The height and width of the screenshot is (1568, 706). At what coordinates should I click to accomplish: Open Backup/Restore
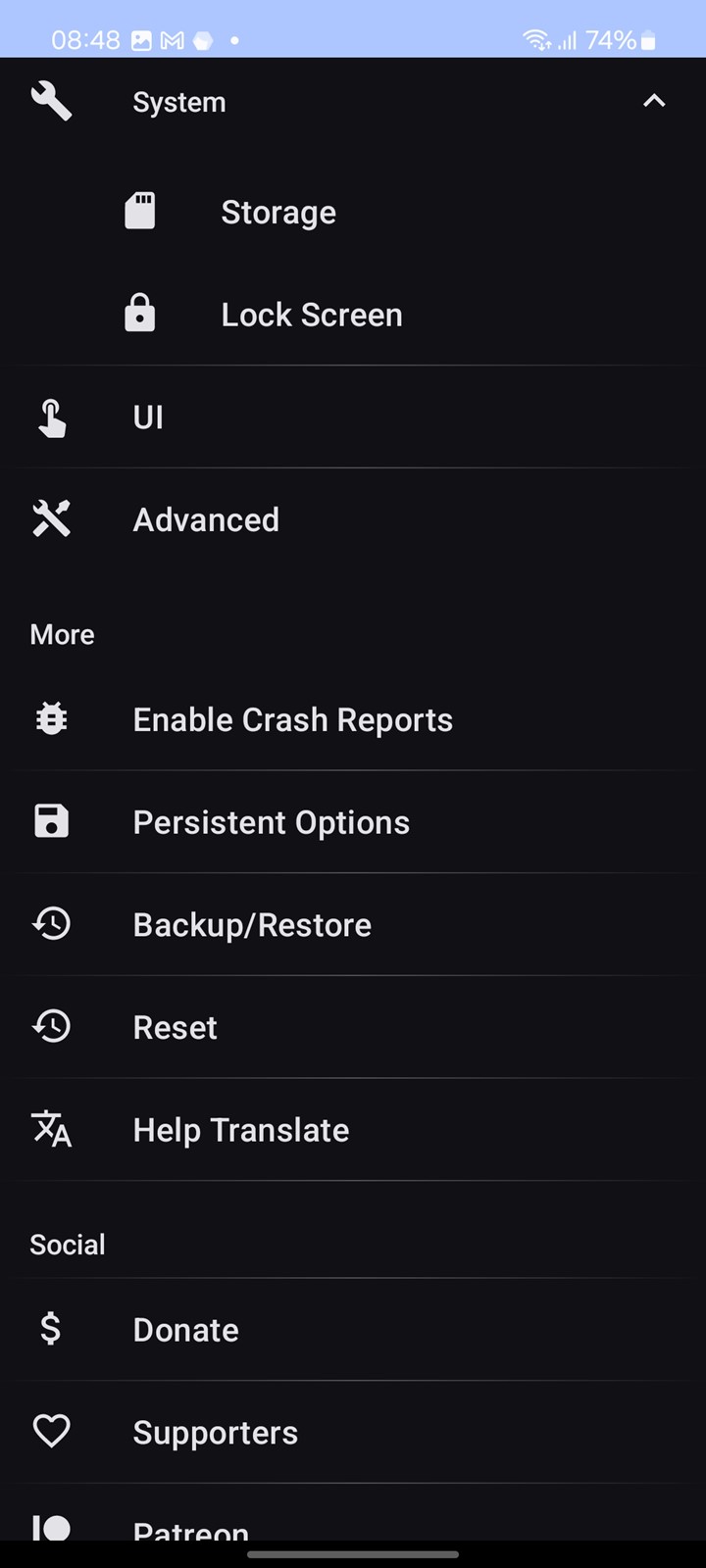click(x=353, y=924)
